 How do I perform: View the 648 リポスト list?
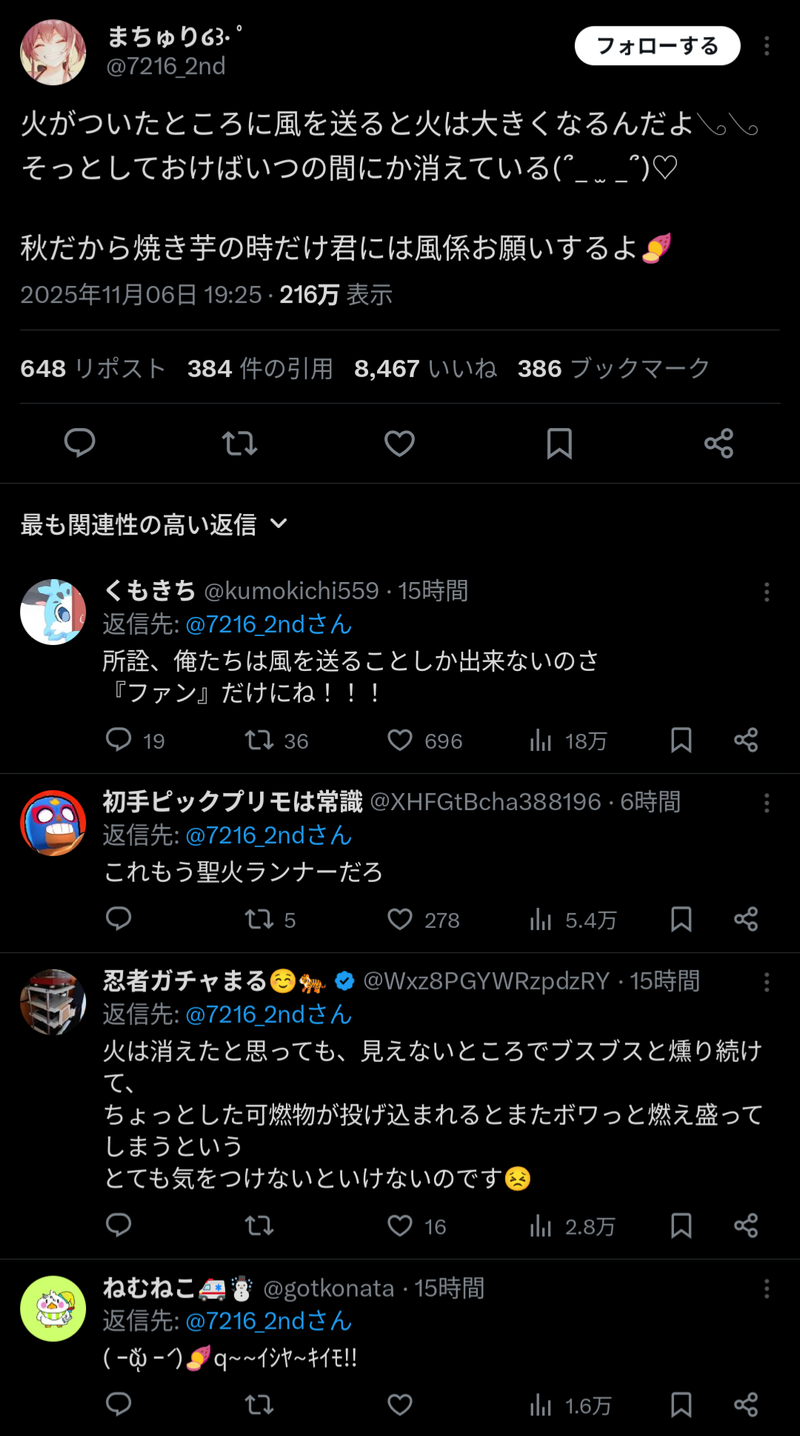93,368
